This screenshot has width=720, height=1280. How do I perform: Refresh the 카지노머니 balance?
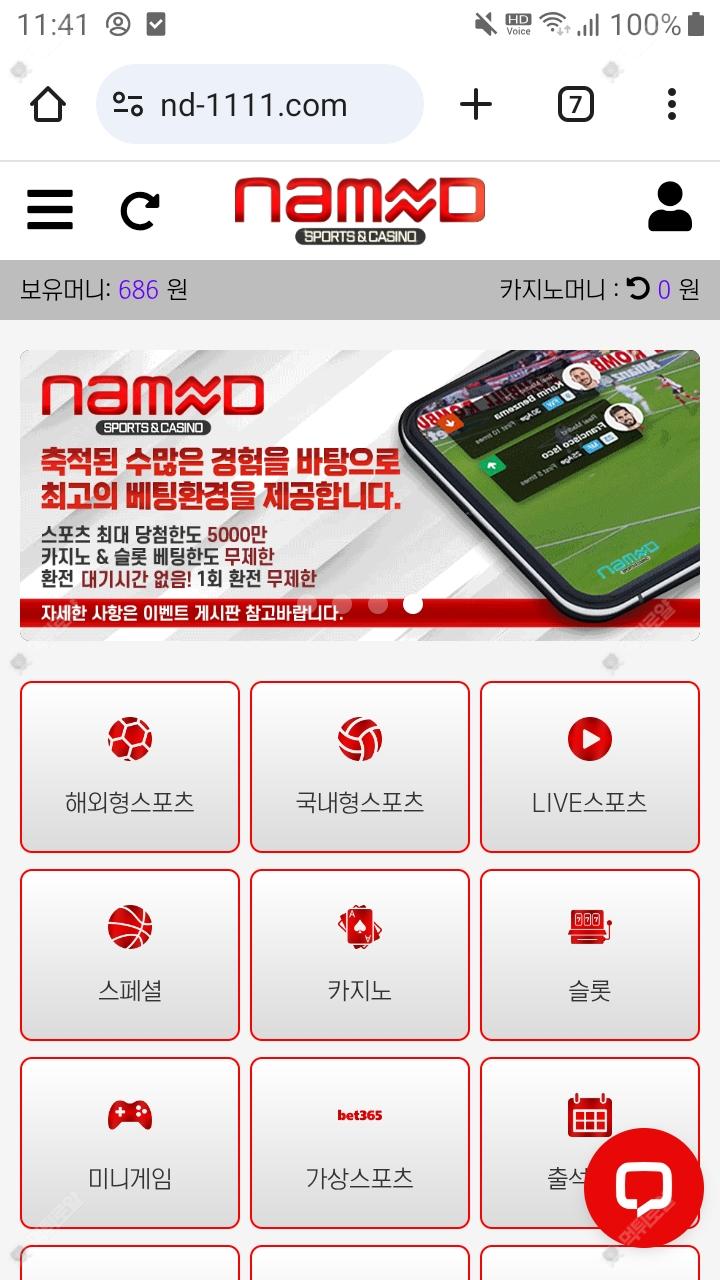637,289
